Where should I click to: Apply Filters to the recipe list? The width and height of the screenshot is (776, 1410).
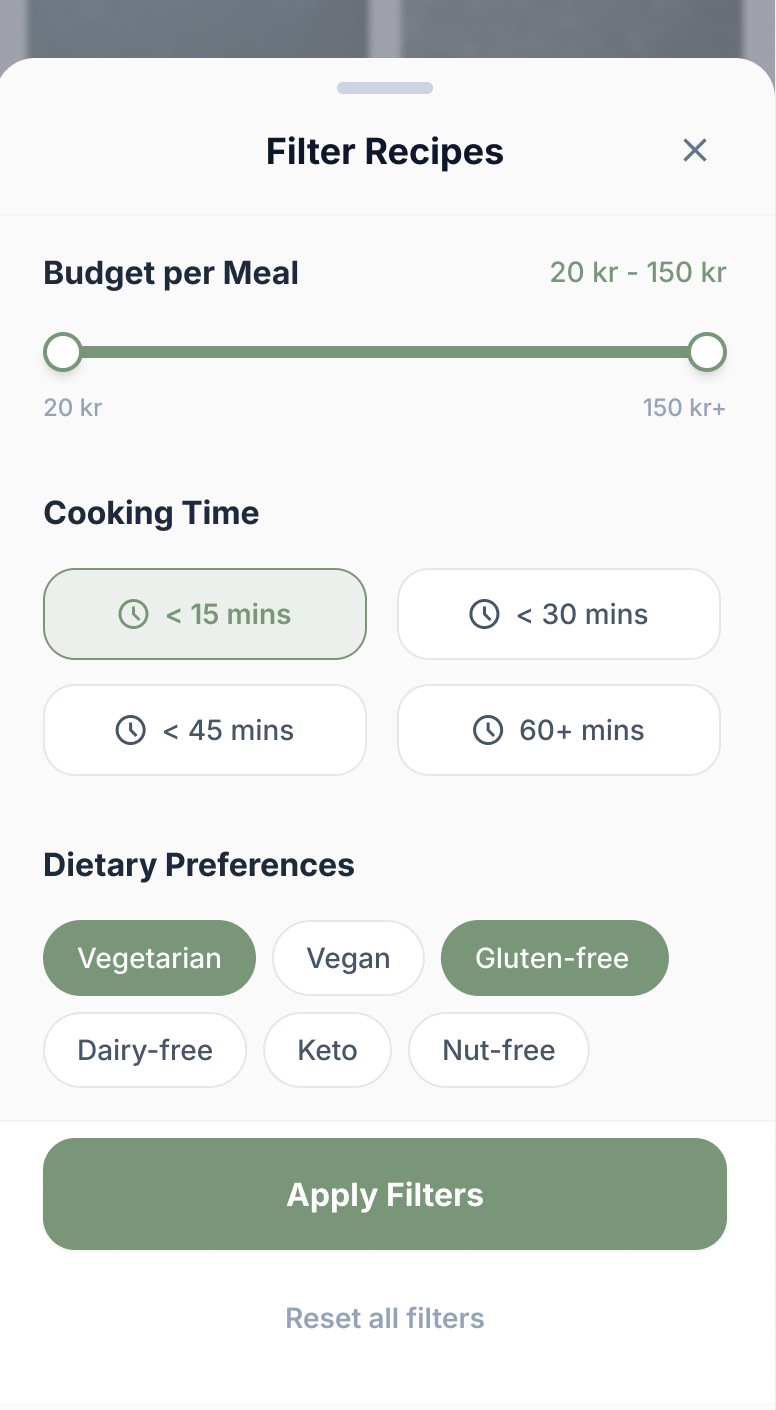[385, 1194]
